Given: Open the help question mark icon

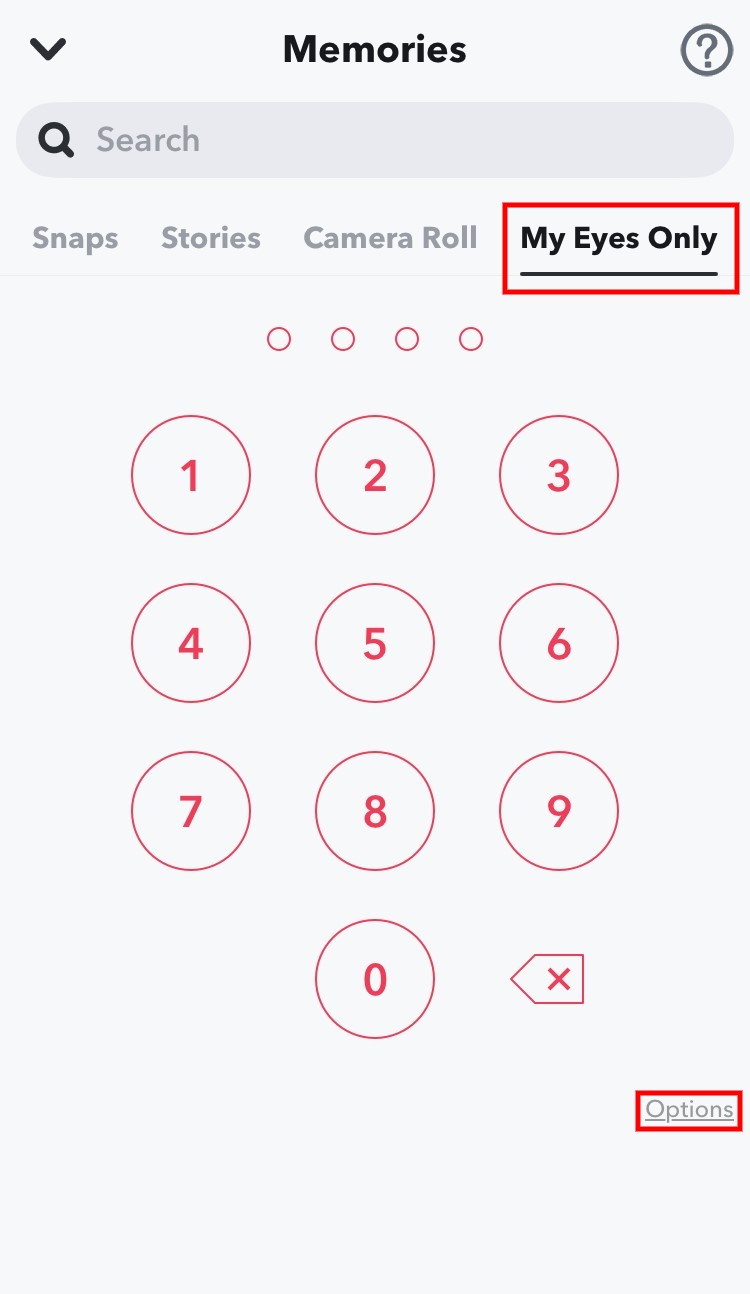Looking at the screenshot, I should pos(706,49).
